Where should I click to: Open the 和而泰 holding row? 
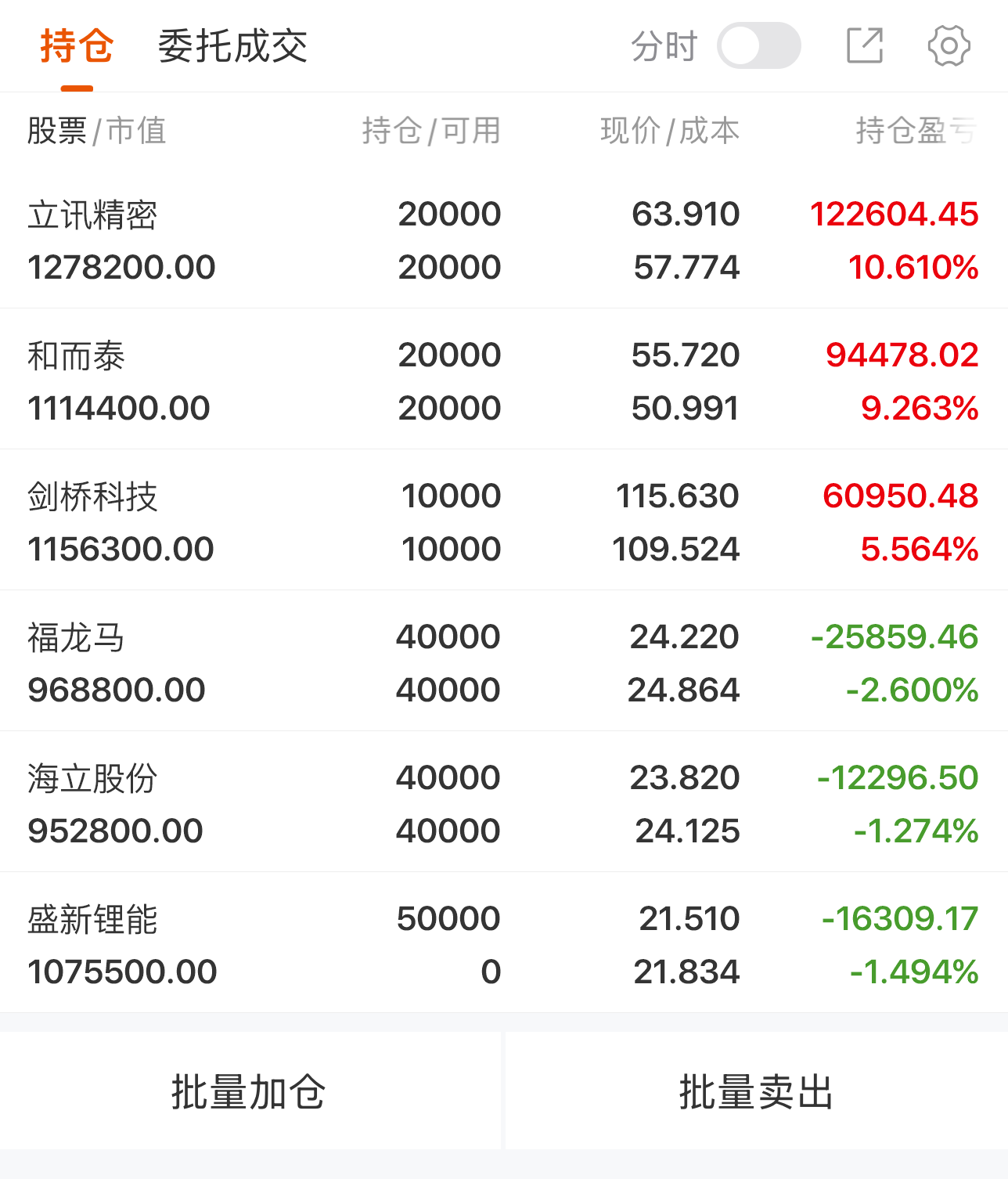(502, 381)
